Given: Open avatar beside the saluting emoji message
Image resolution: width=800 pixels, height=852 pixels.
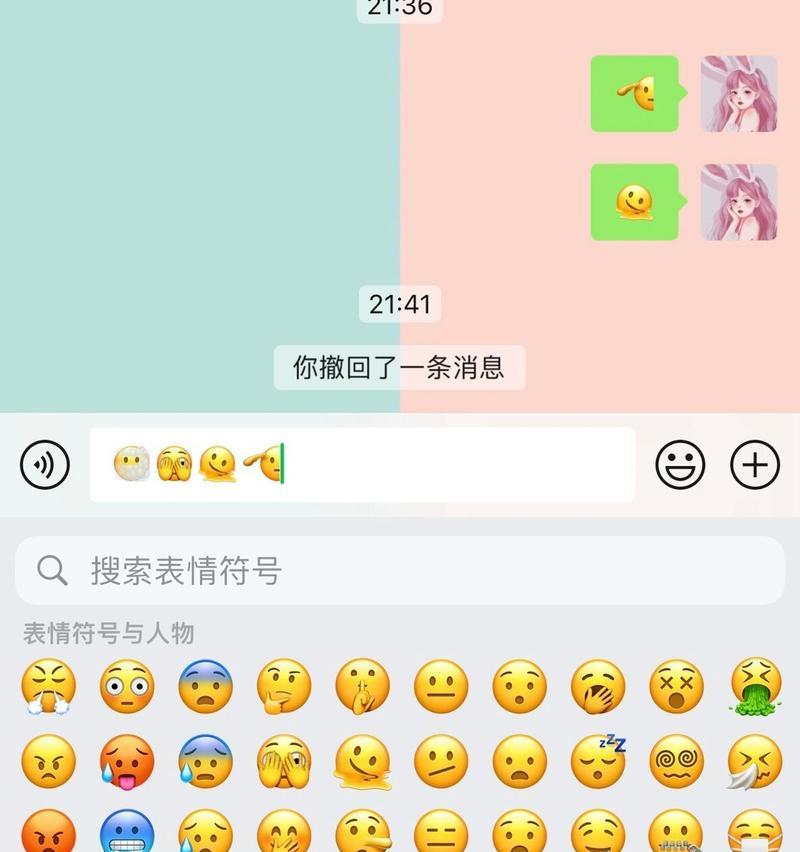Looking at the screenshot, I should 739,94.
